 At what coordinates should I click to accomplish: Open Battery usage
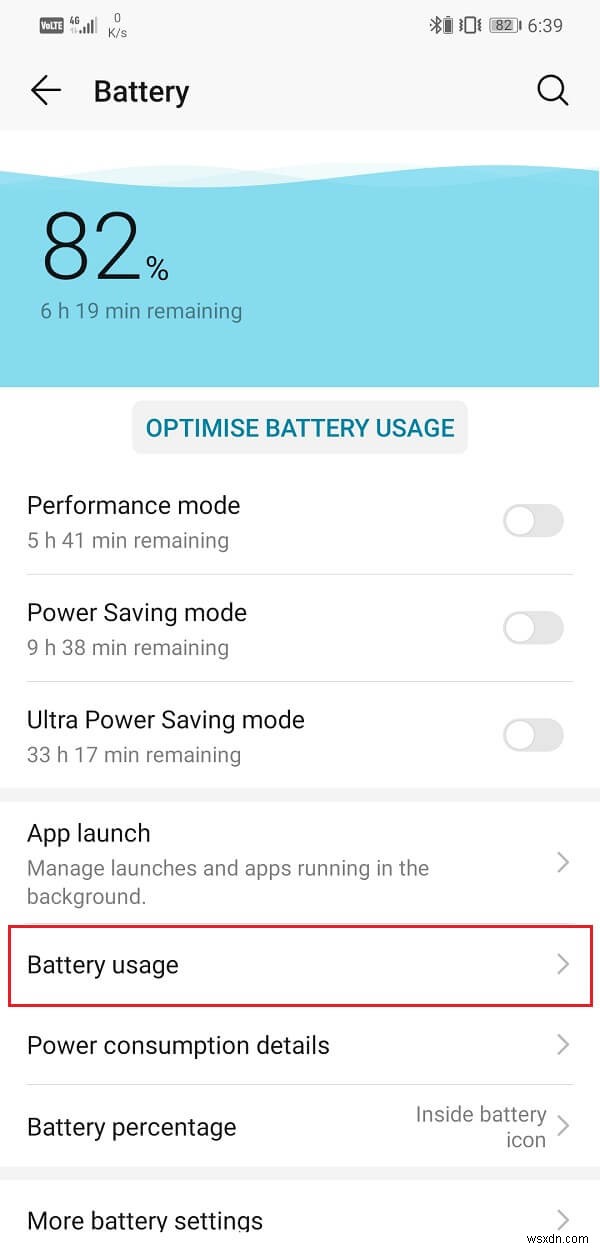click(x=299, y=965)
